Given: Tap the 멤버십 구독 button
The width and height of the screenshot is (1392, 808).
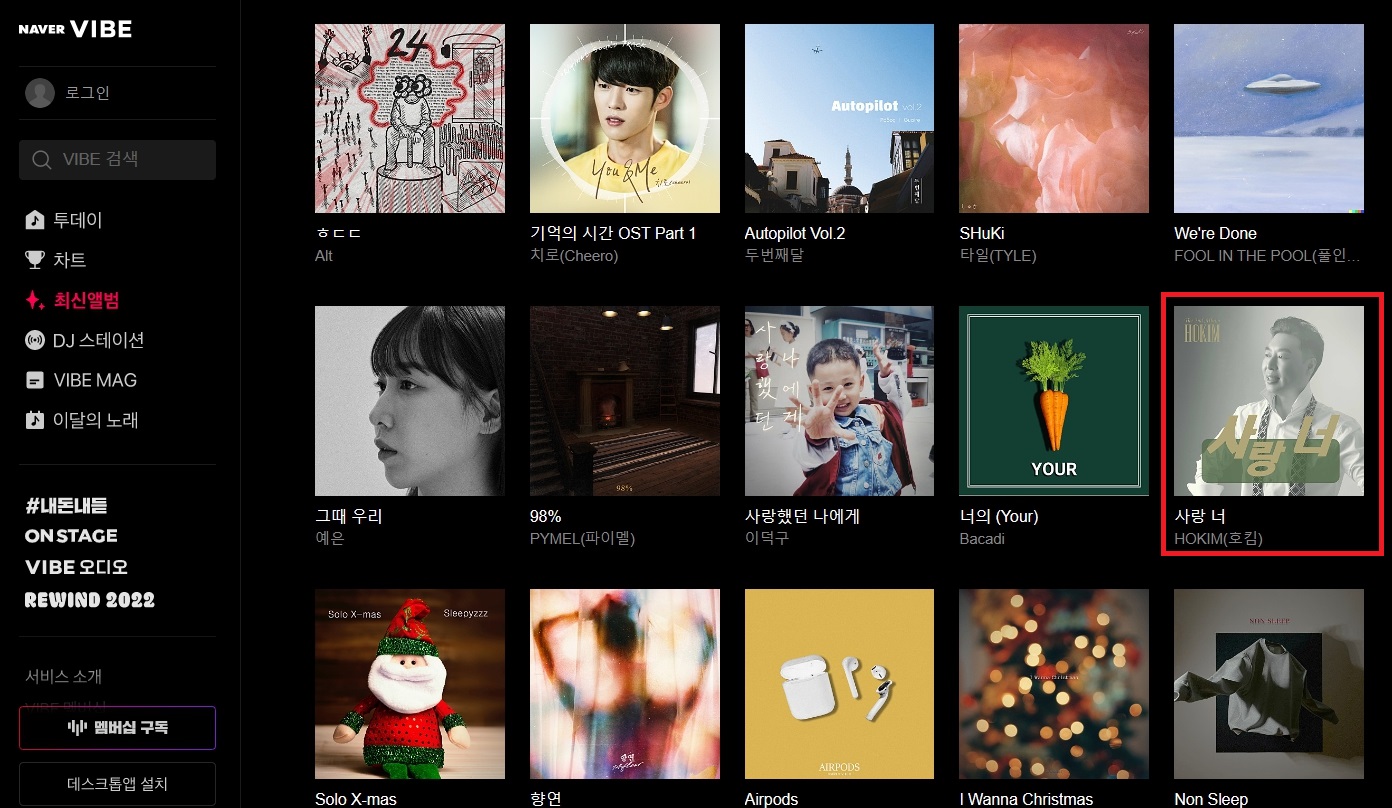Looking at the screenshot, I should [x=117, y=727].
